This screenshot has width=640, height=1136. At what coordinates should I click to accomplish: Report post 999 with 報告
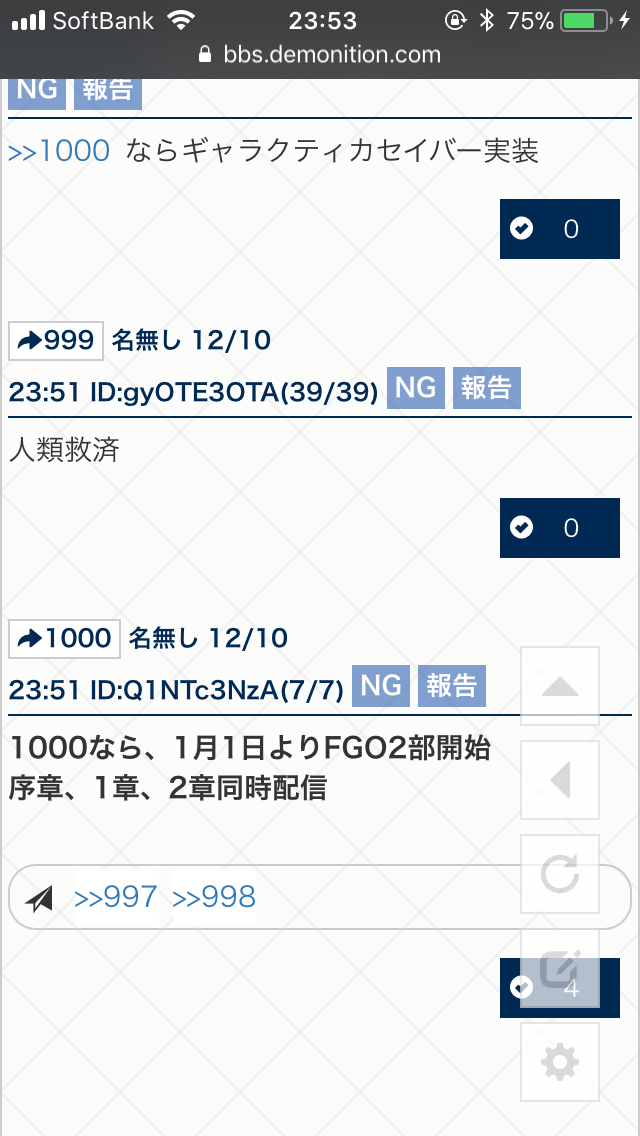pos(487,388)
